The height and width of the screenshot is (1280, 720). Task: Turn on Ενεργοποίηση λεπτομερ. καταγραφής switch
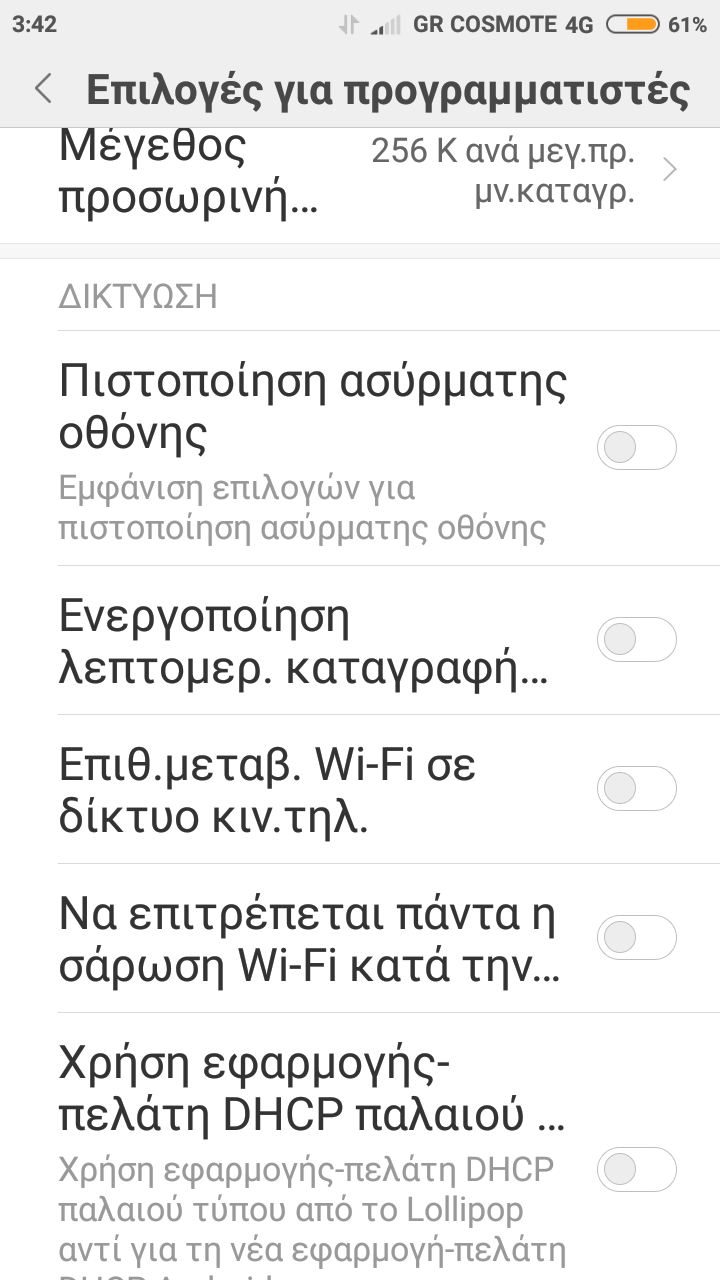pyautogui.click(x=636, y=639)
